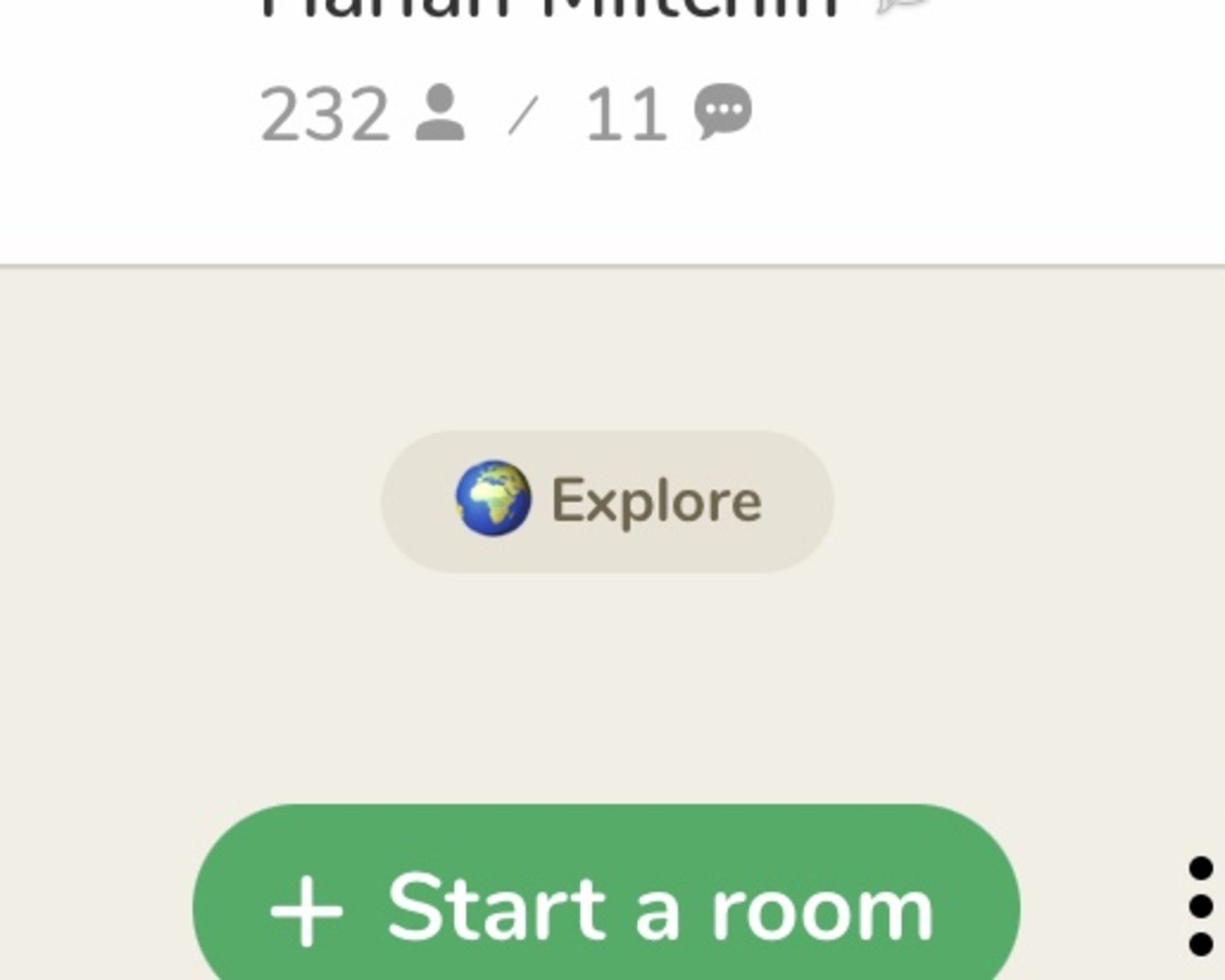Open the Explore chip
This screenshot has height=980, width=1225.
[607, 501]
